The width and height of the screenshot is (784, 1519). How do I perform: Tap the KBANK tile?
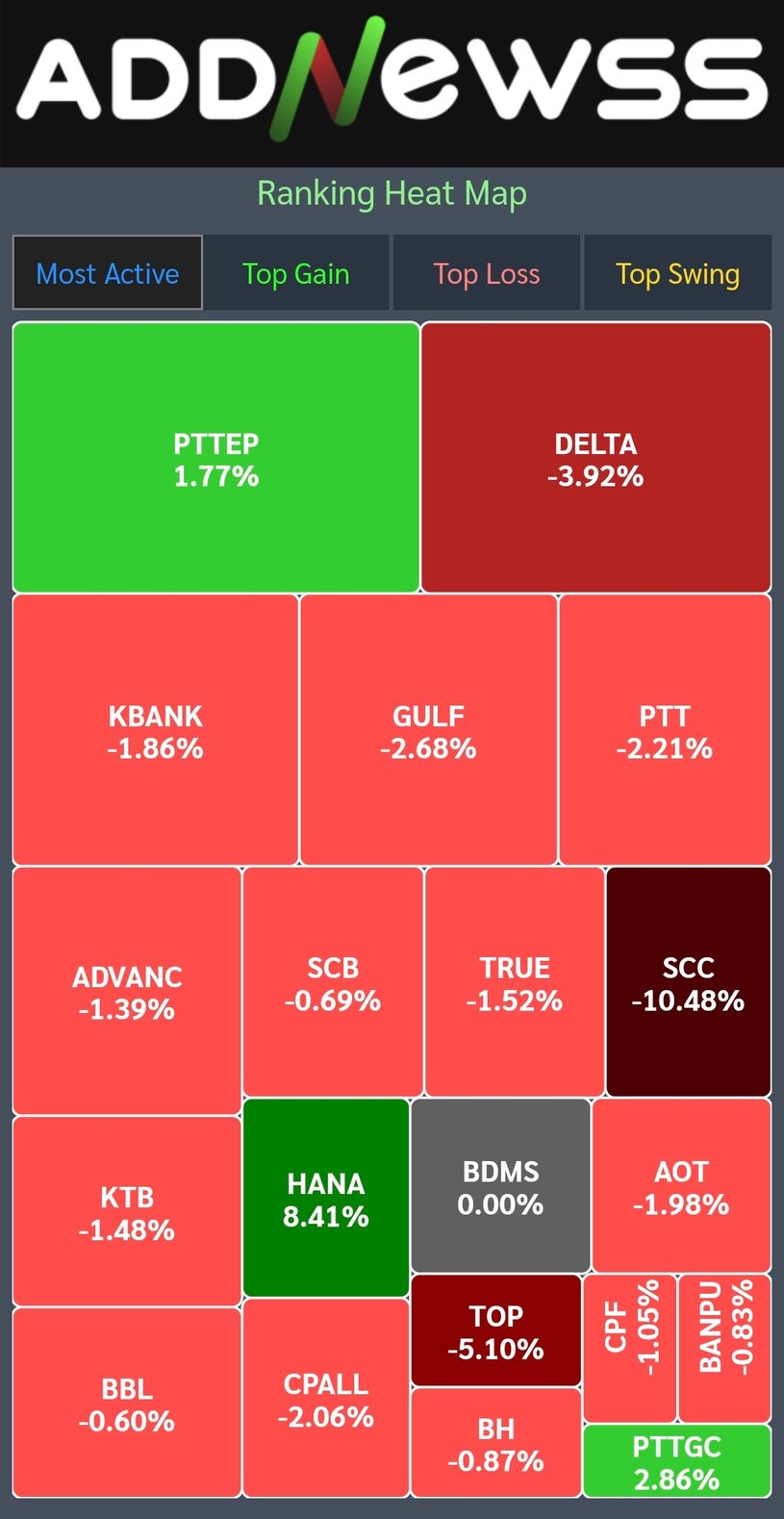tap(155, 730)
